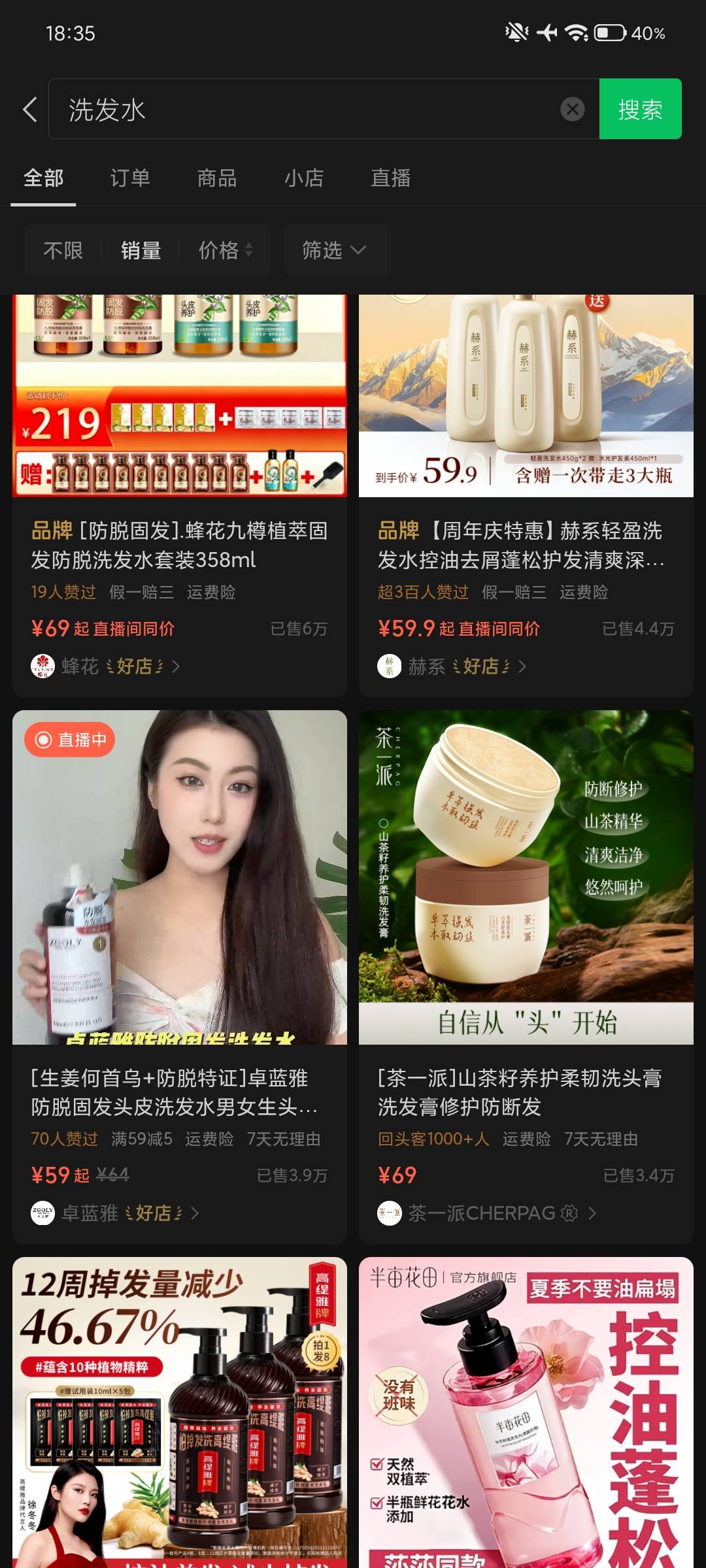706x1568 pixels.
Task: Switch to the 订单 tab
Action: [130, 178]
